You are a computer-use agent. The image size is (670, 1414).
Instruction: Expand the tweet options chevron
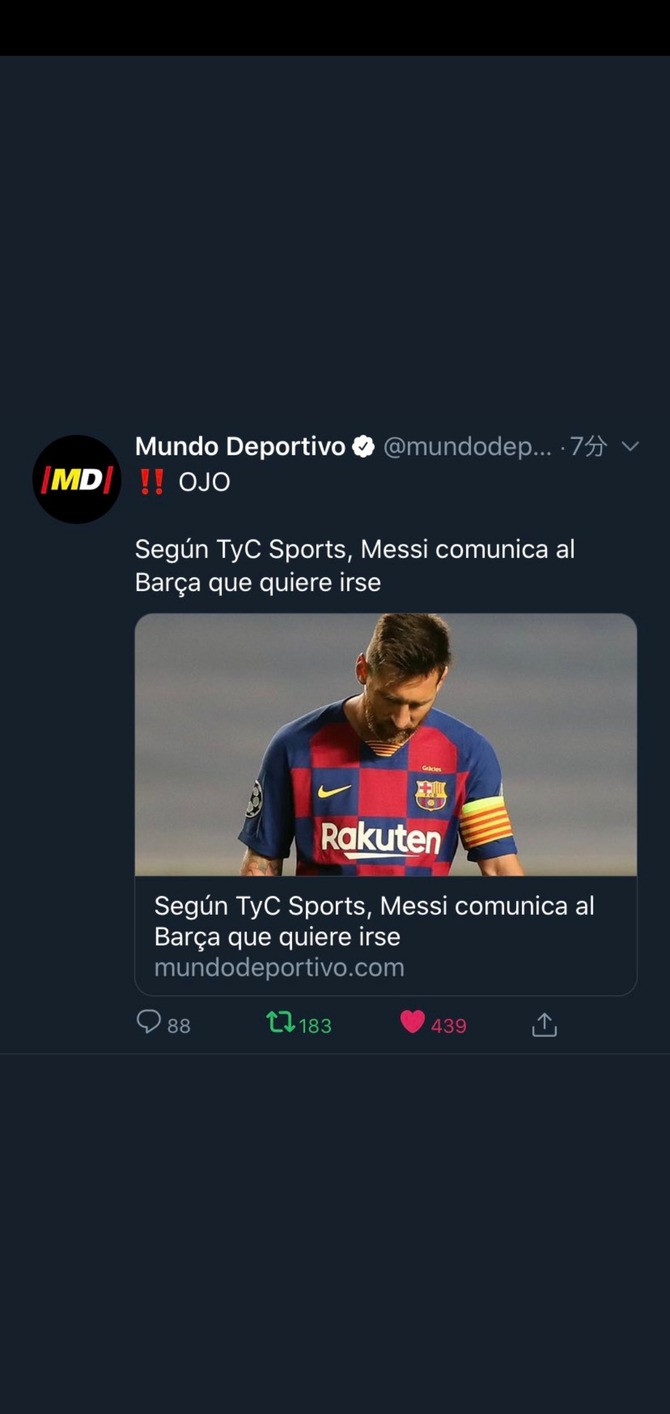click(x=630, y=446)
